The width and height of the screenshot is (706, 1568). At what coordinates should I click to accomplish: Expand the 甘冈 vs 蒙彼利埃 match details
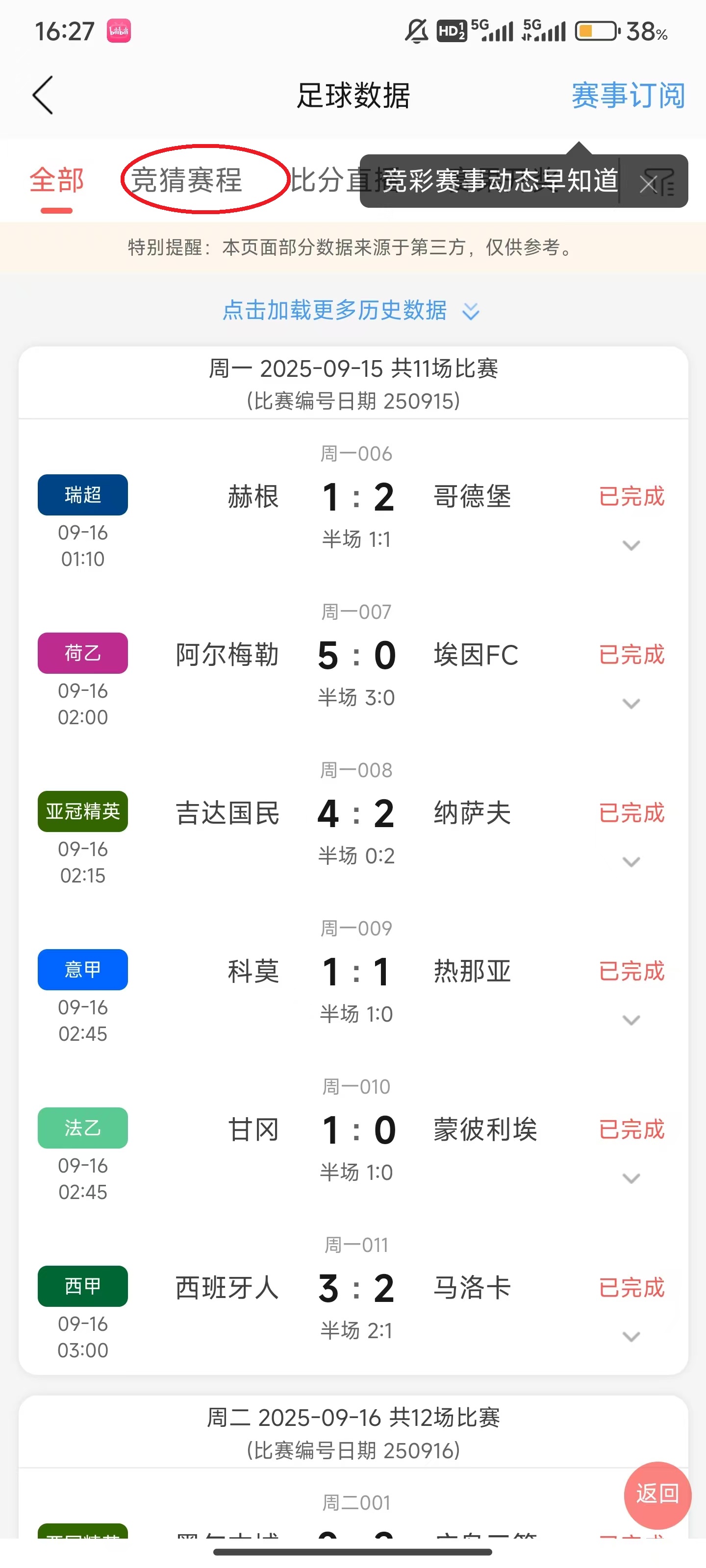(631, 1178)
